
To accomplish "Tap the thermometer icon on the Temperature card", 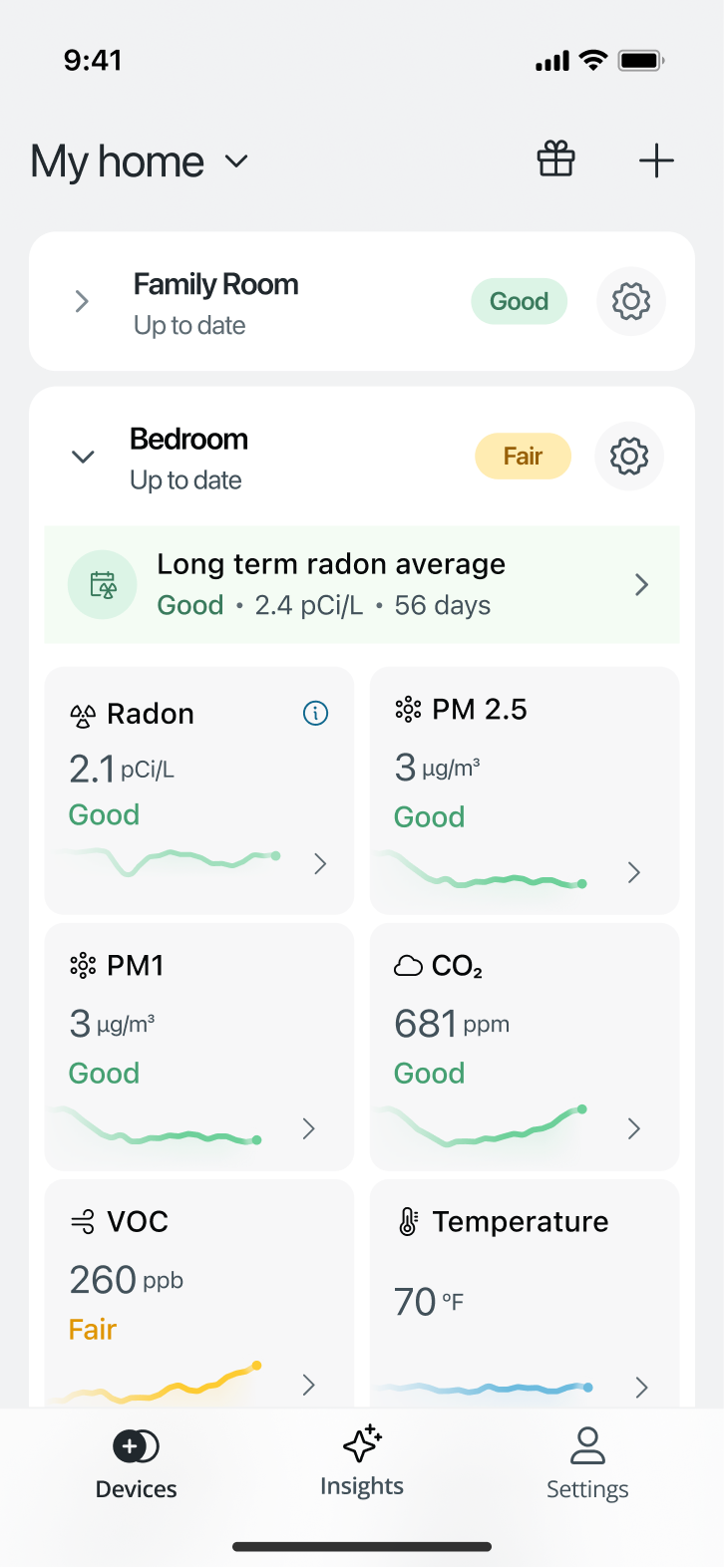I will [x=410, y=1219].
